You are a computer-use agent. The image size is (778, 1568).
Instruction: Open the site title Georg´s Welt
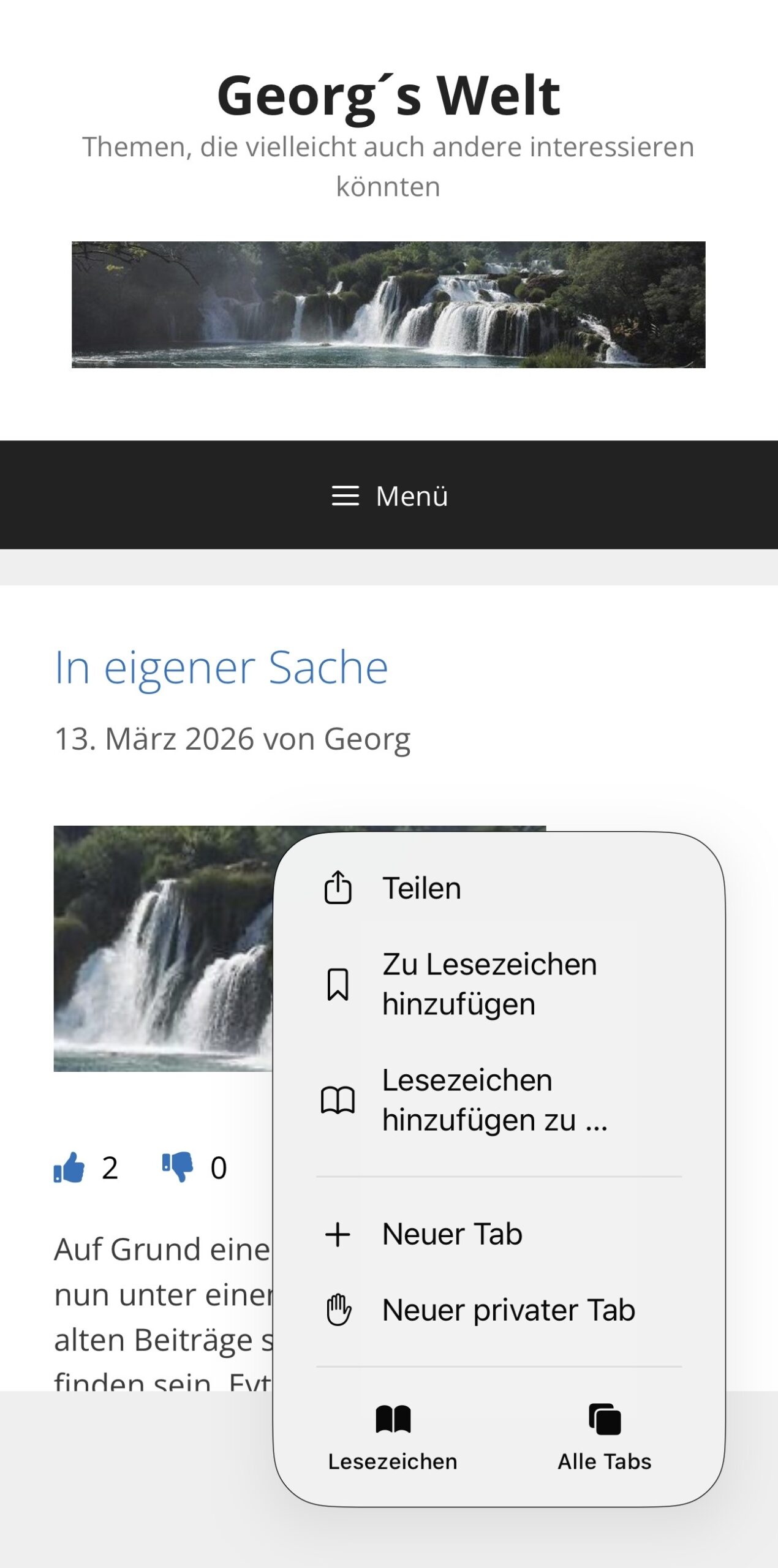tap(388, 96)
